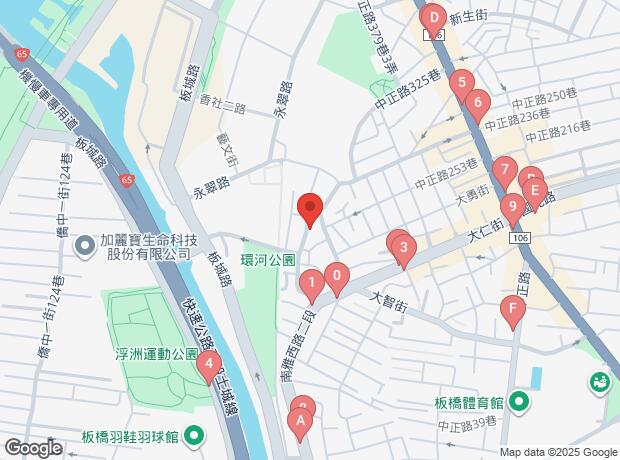Tap marker 3 on 大仁街
The height and width of the screenshot is (460, 620).
click(402, 248)
